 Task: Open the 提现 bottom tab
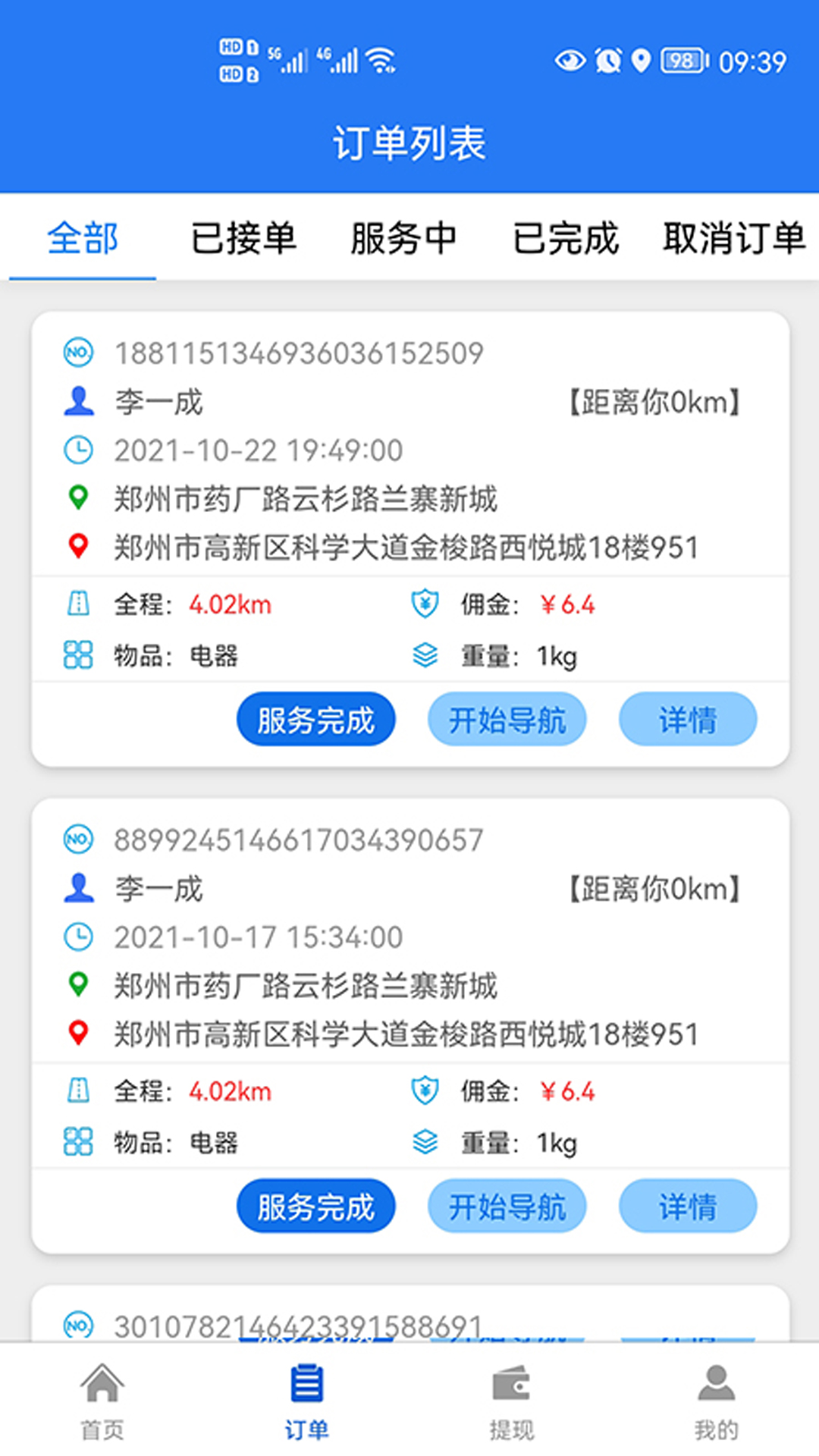(512, 1400)
